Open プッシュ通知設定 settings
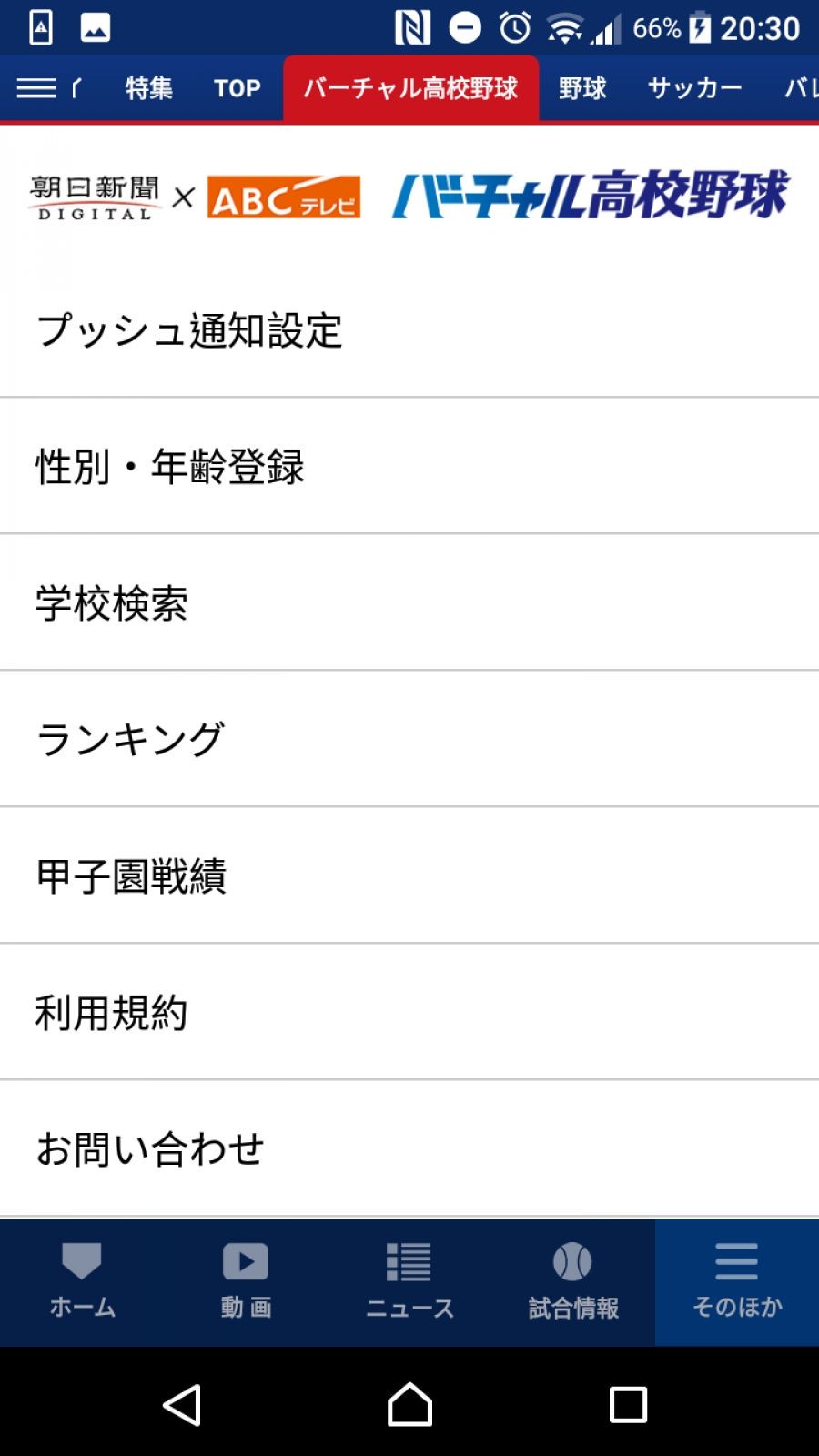This screenshot has width=819, height=1456. point(409,330)
